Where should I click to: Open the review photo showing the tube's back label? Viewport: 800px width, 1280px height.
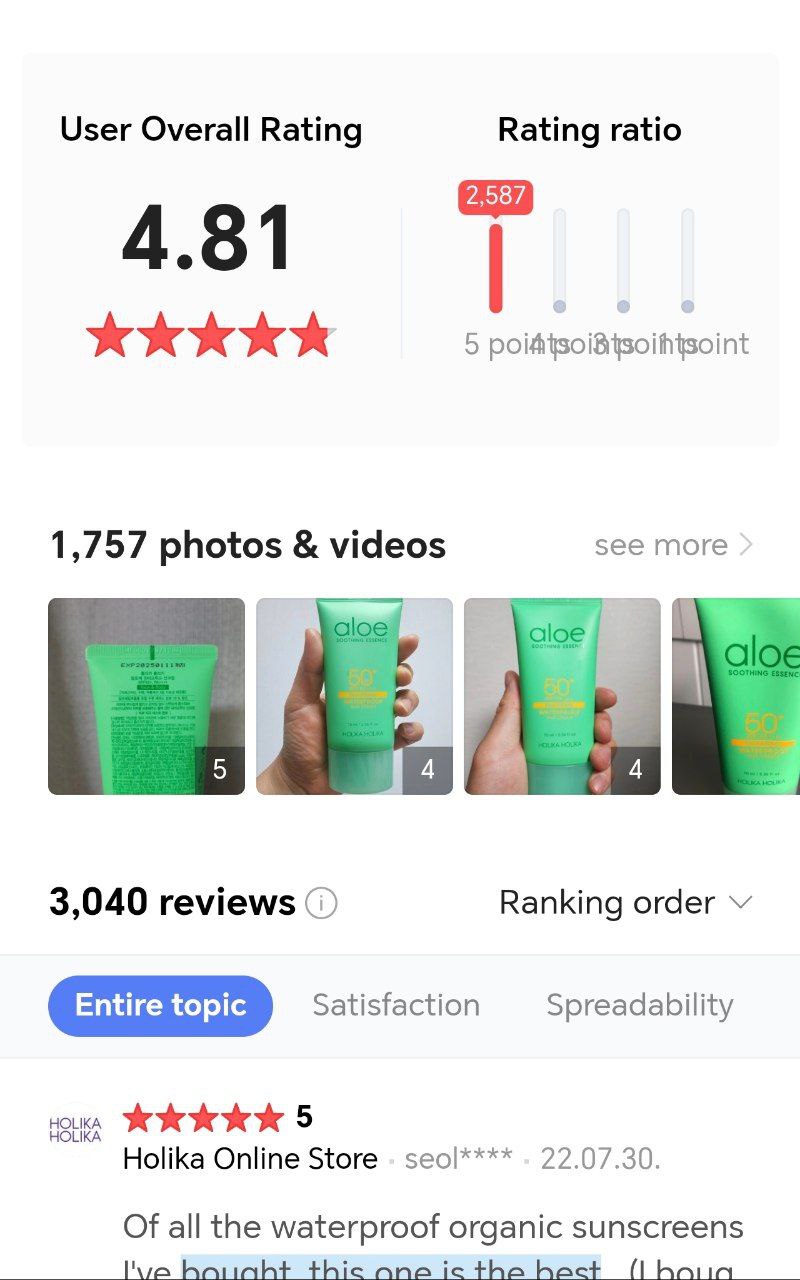tap(146, 696)
